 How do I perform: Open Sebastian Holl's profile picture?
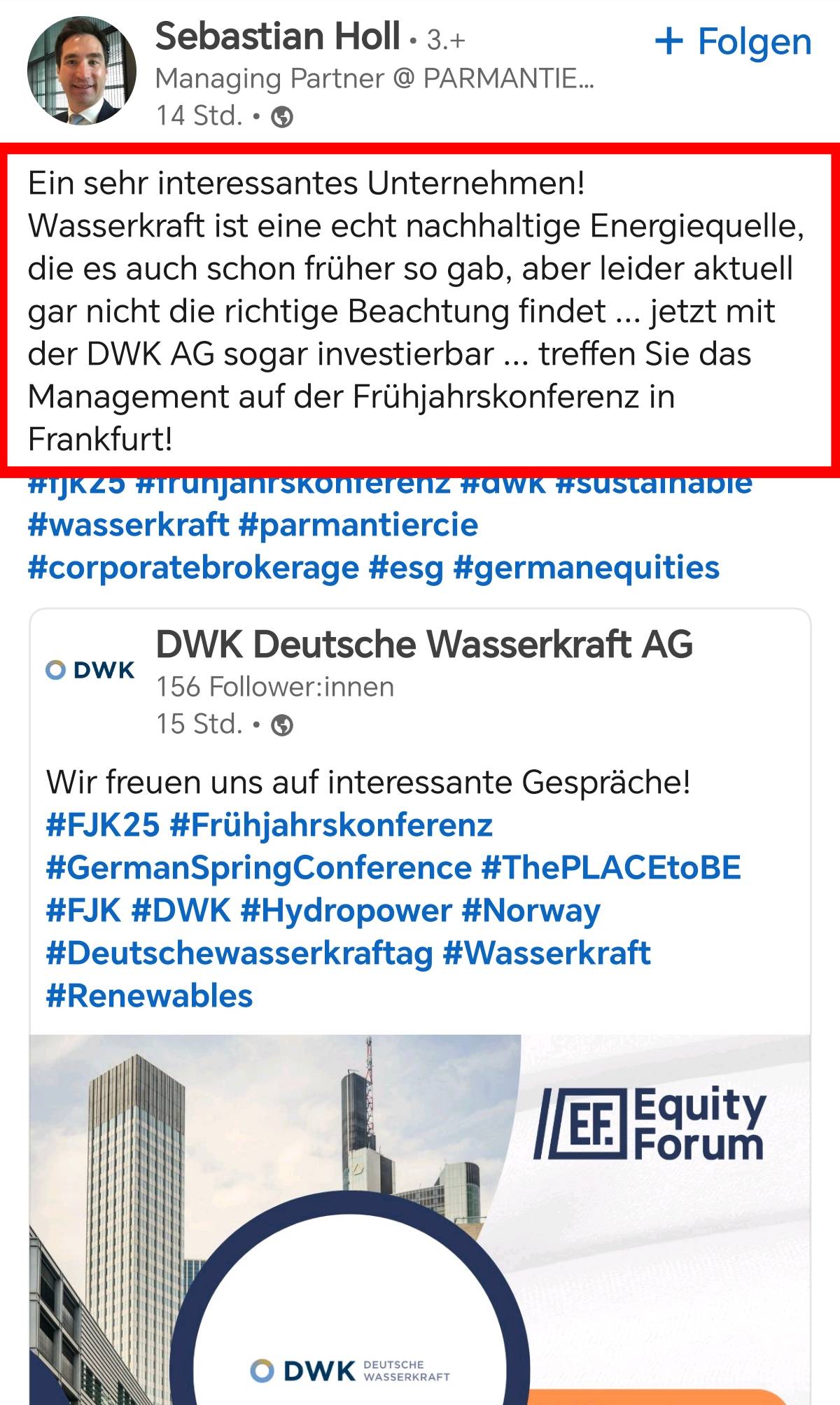click(82, 71)
